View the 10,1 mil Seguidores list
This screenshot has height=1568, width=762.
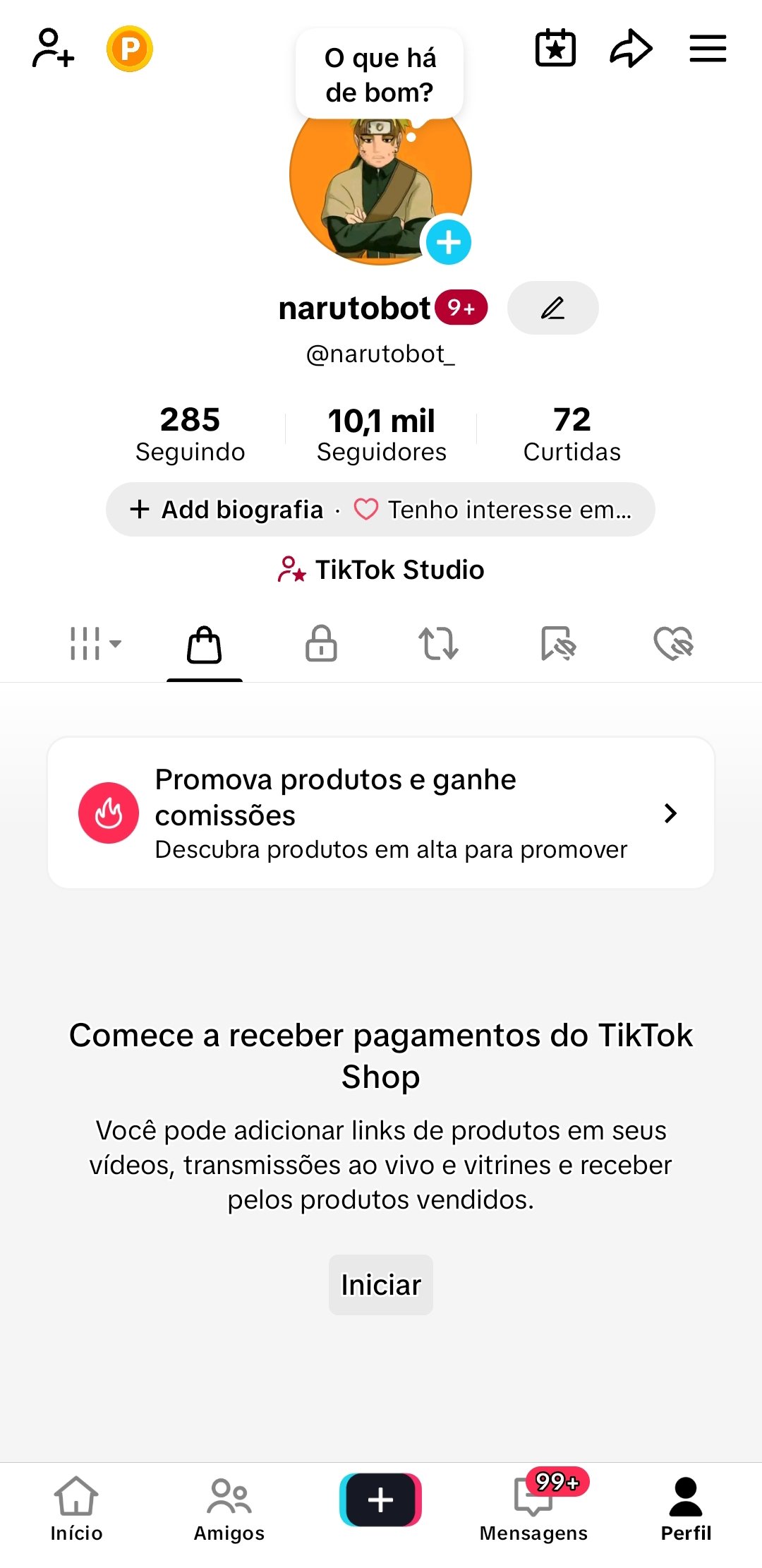(381, 433)
